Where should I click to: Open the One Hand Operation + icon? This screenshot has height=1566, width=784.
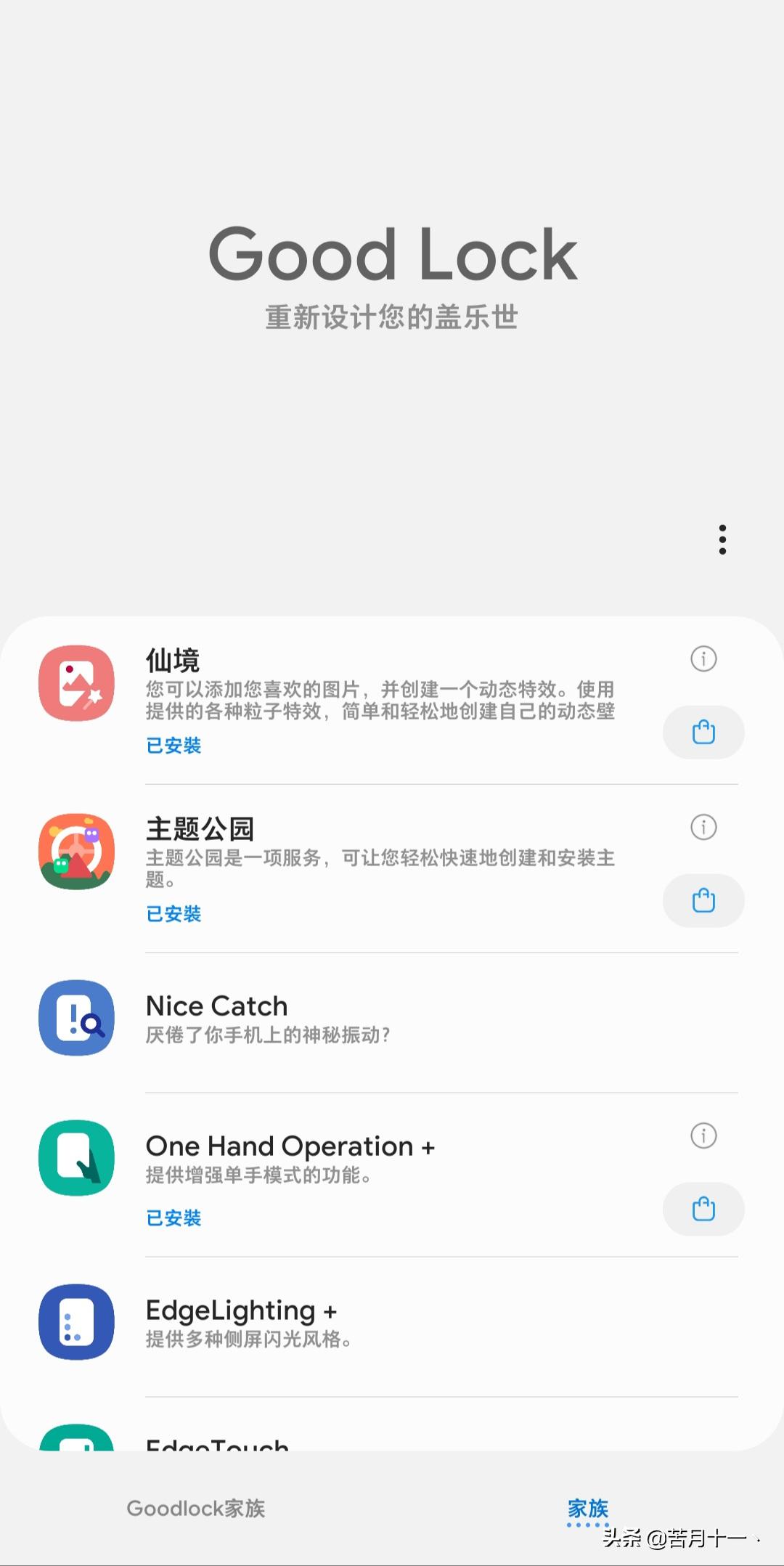coord(75,1159)
